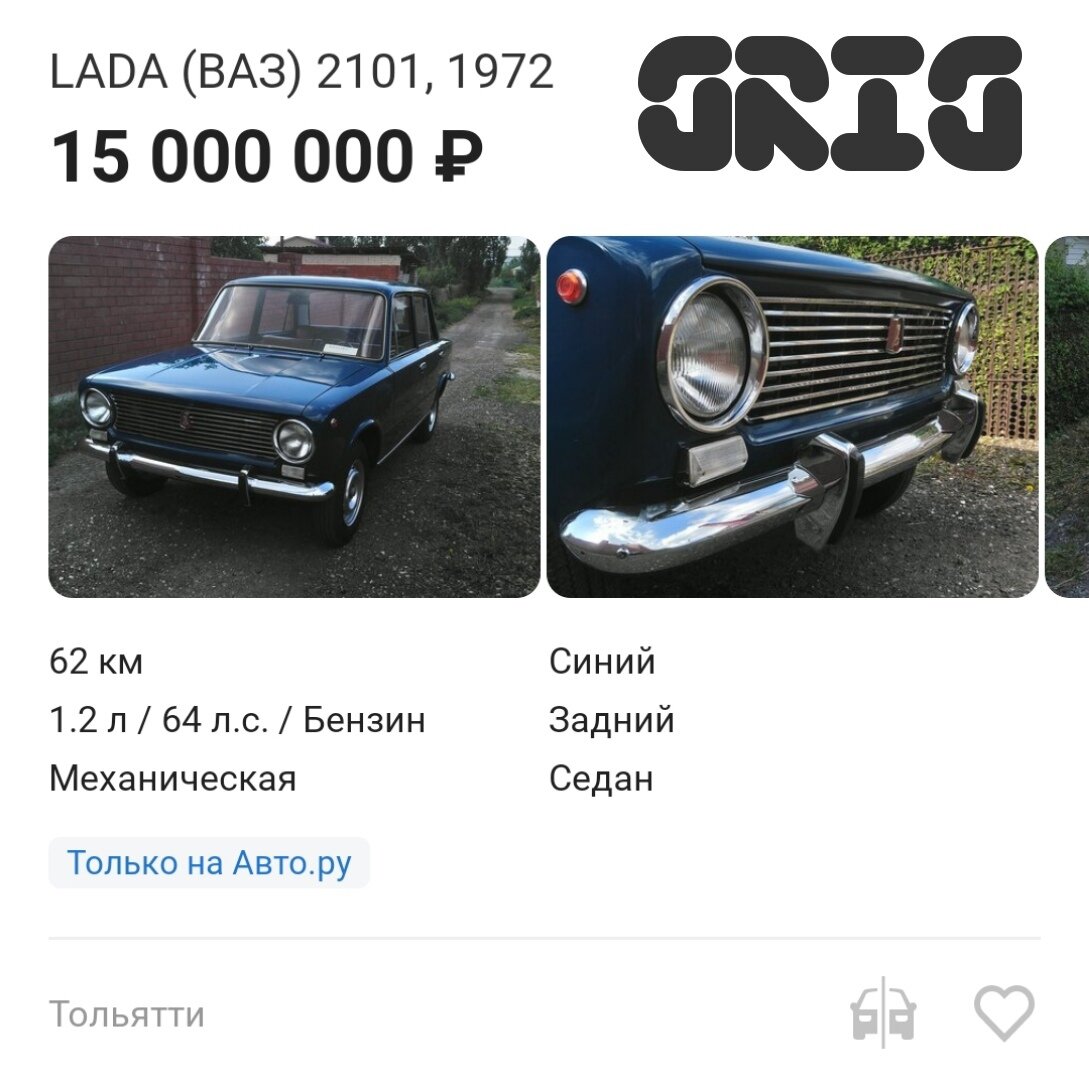The width and height of the screenshot is (1089, 1080).
Task: Open the LADA (ВАЗ) 2101, 1972 listing
Action: coord(301,73)
